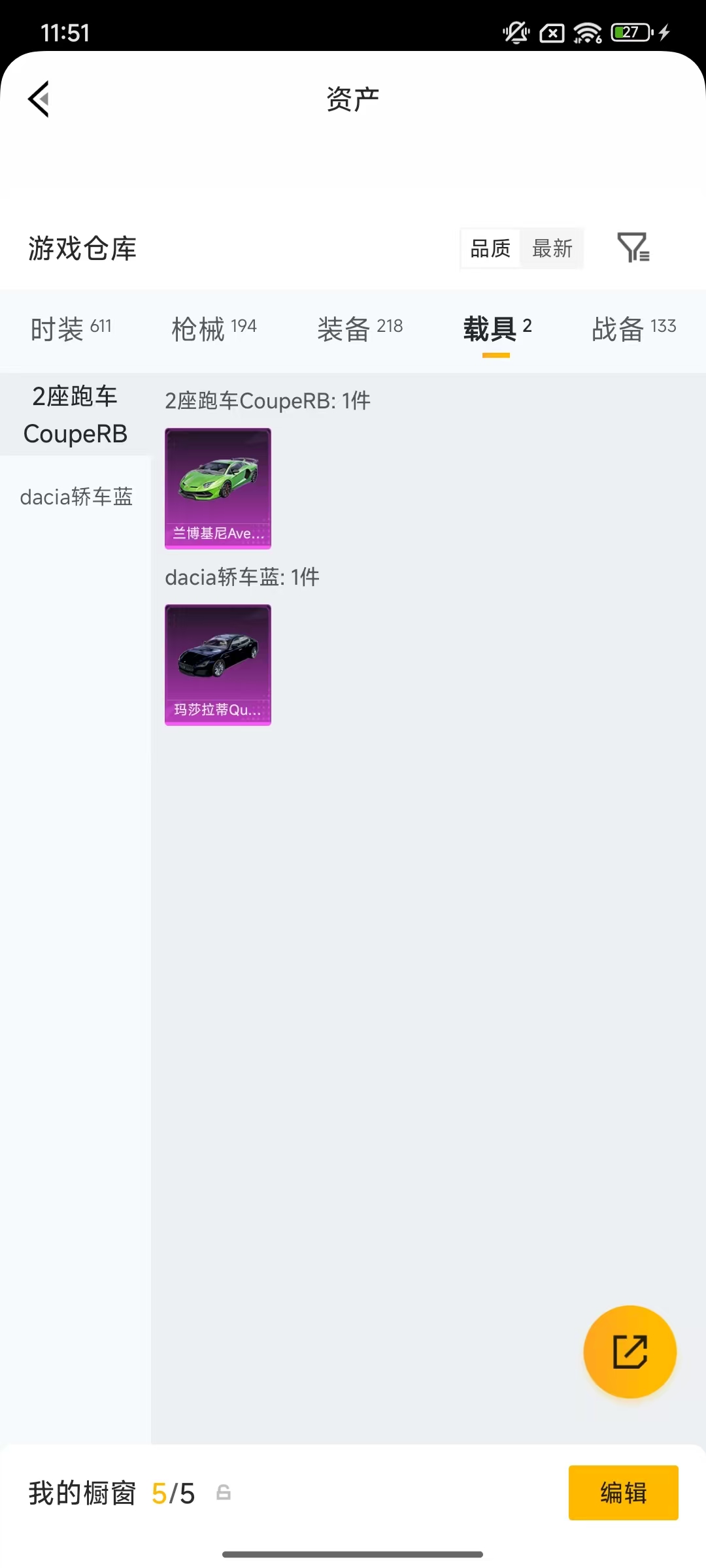Sort warehouse items by 最新

click(552, 248)
